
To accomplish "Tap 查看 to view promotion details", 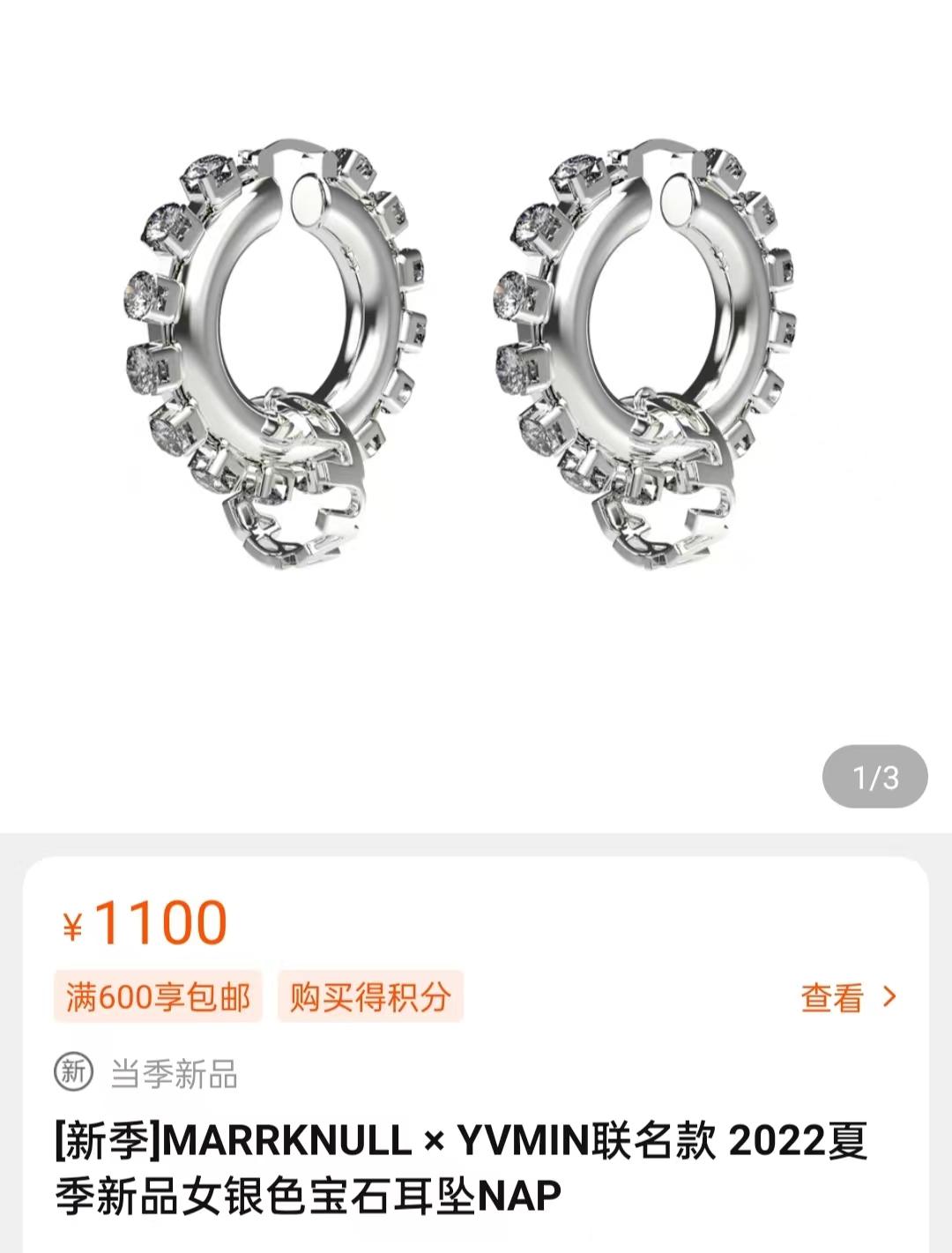I will click(x=847, y=997).
